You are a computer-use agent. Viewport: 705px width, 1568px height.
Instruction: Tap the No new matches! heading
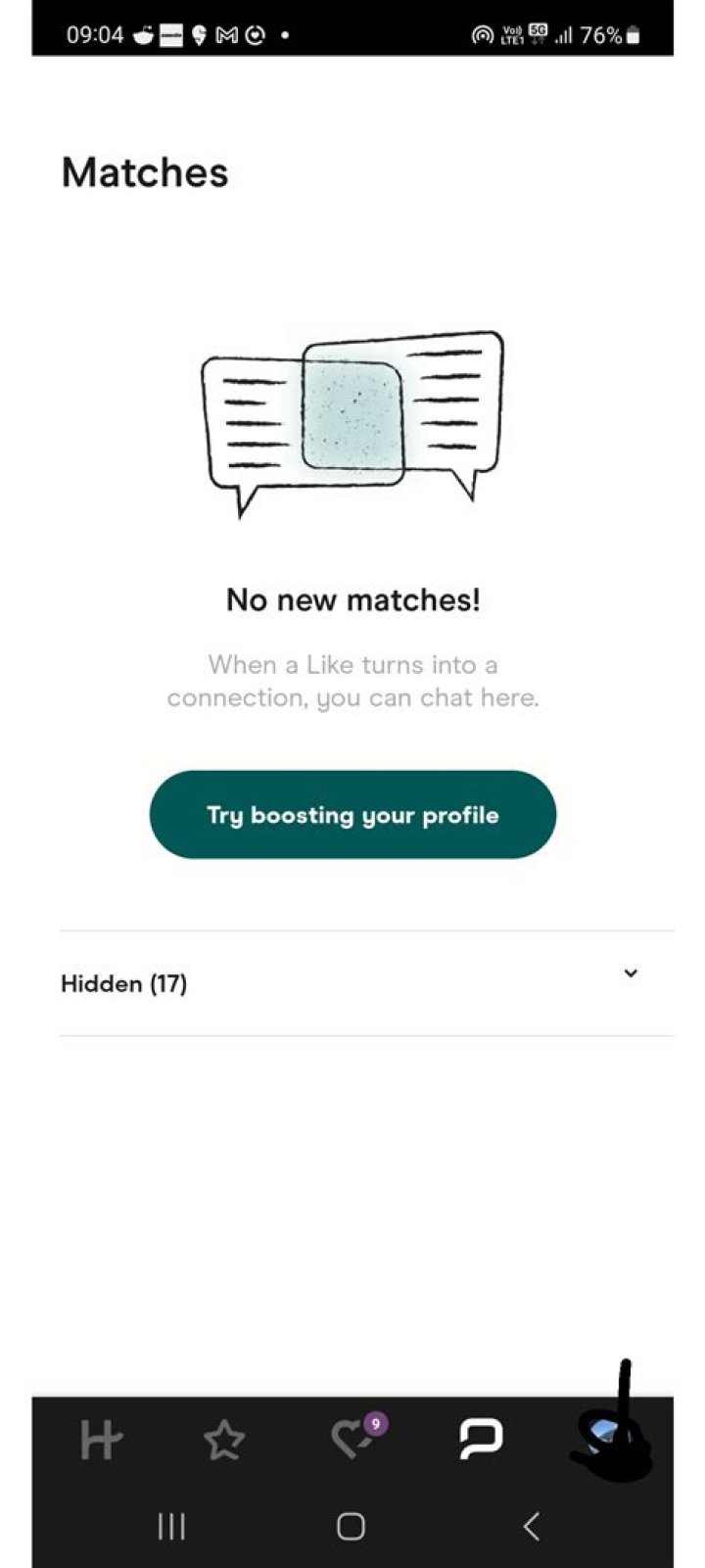352,598
